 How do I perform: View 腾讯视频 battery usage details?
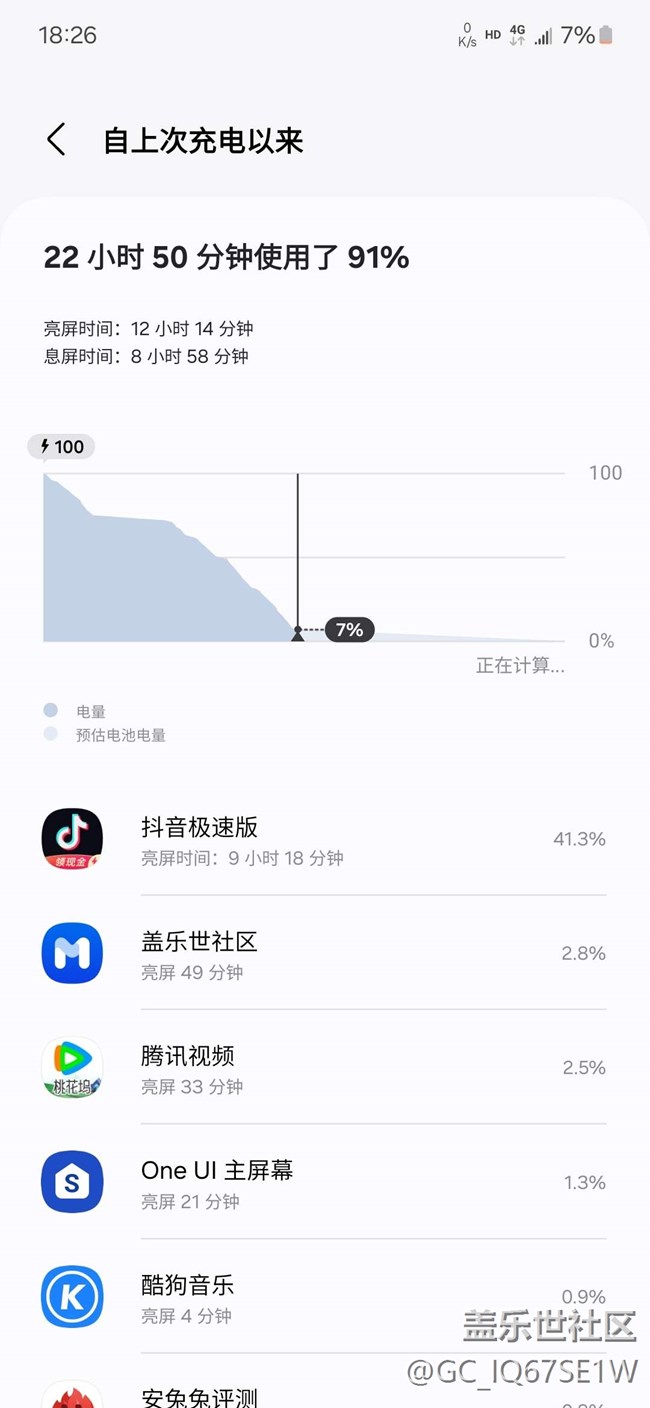click(324, 1067)
